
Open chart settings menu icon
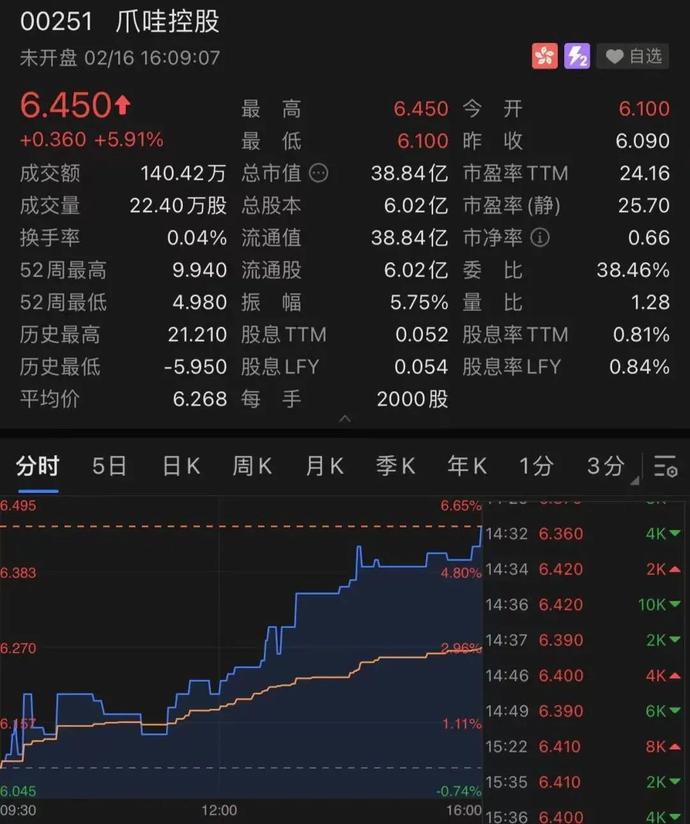(665, 466)
